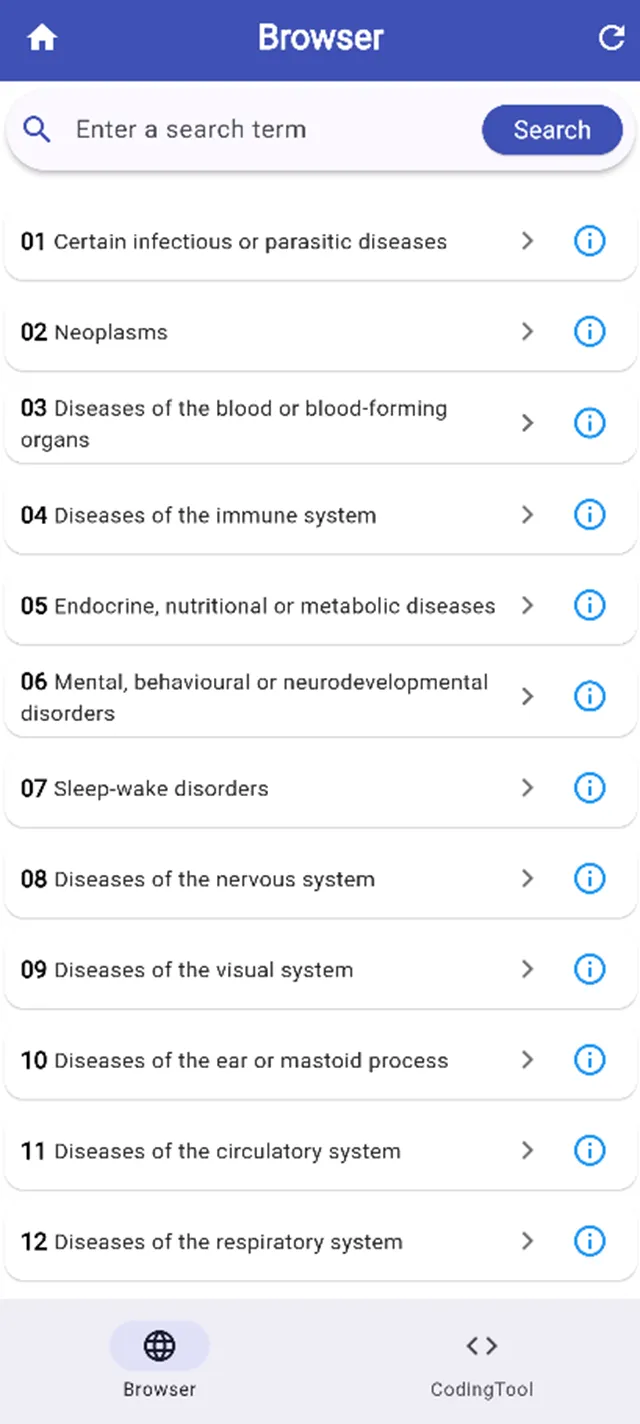Show info for Sleep-wake disorders
The height and width of the screenshot is (1424, 640).
click(590, 788)
